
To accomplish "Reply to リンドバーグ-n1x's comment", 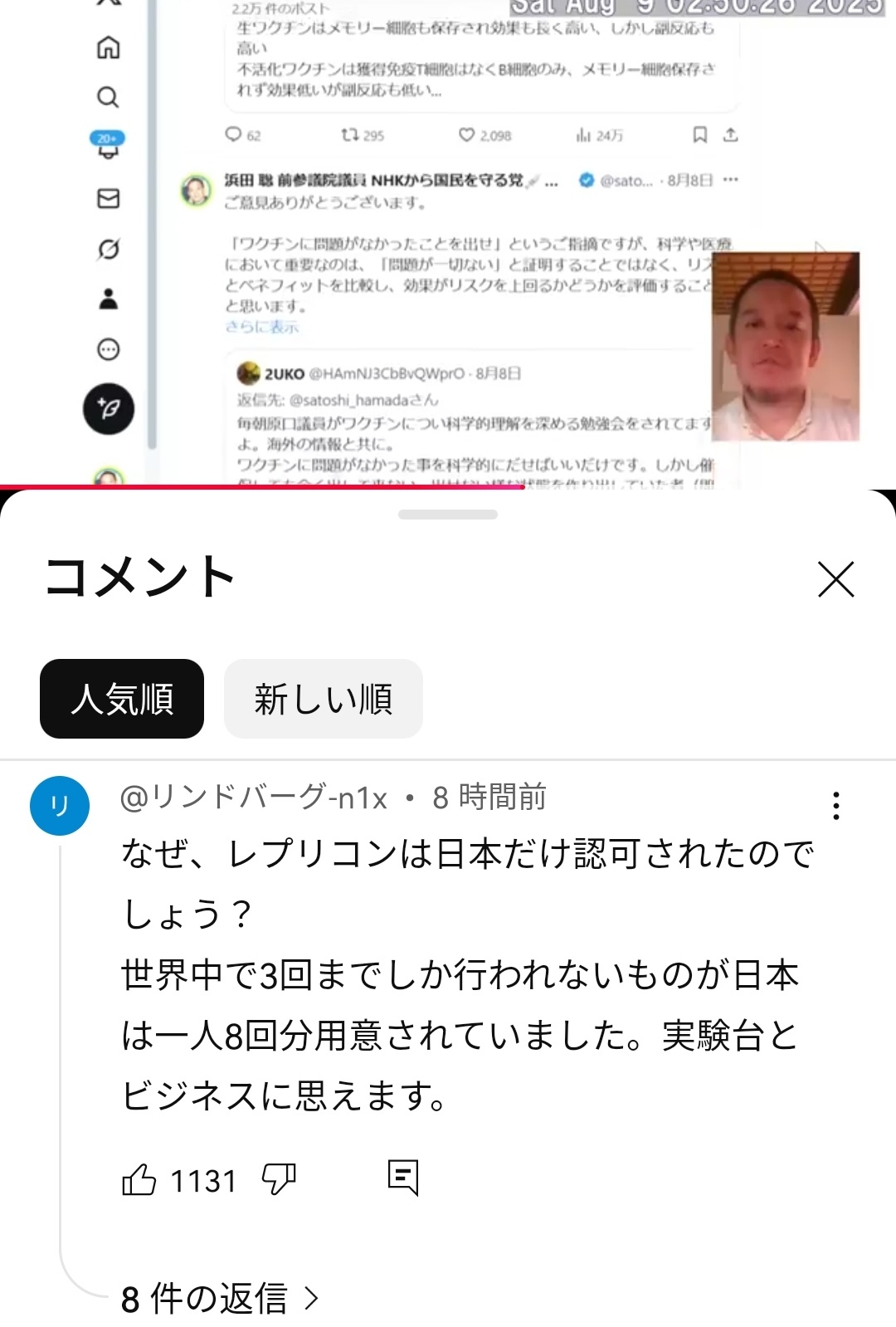I will [x=403, y=1177].
